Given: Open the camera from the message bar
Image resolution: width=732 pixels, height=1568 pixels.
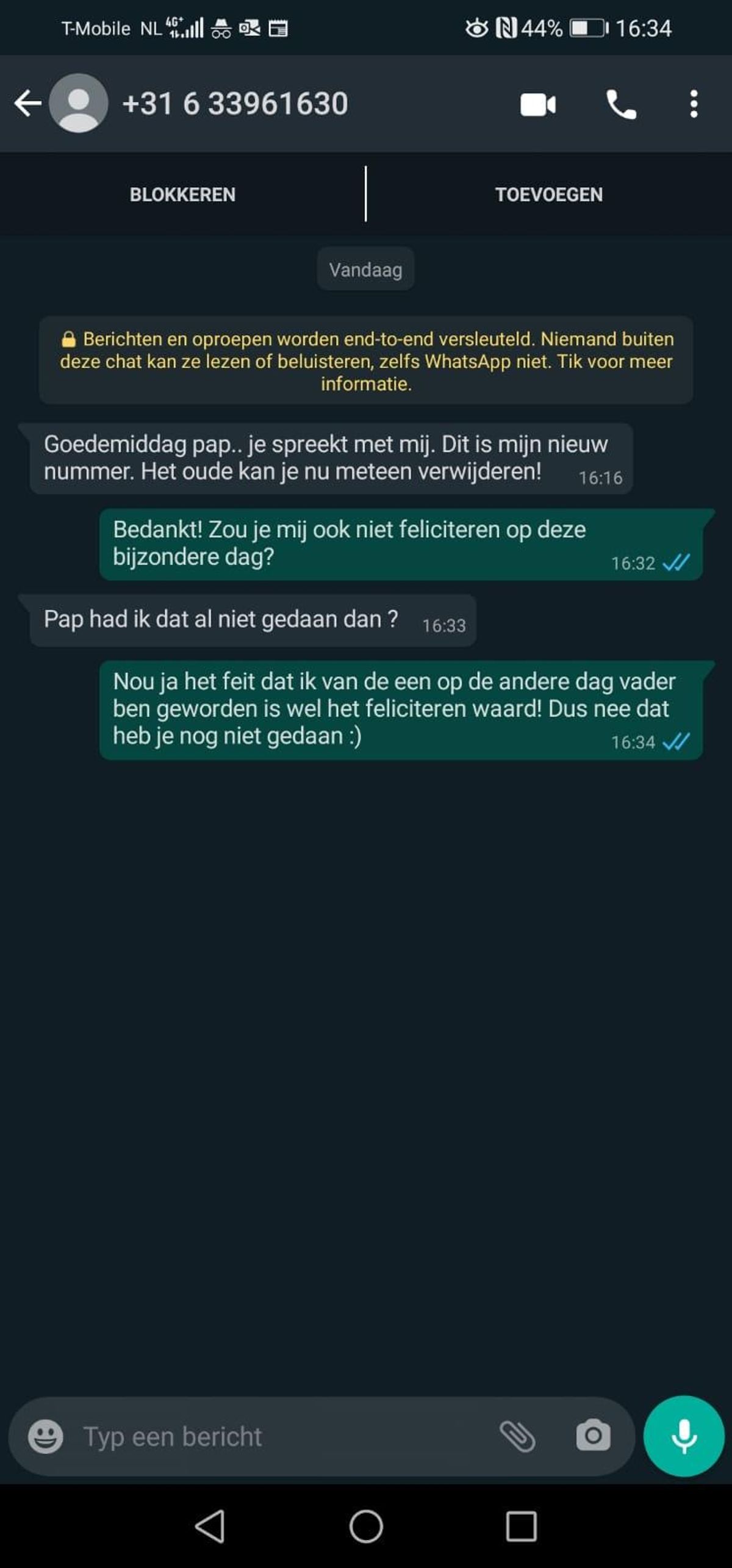Looking at the screenshot, I should pos(593,1436).
